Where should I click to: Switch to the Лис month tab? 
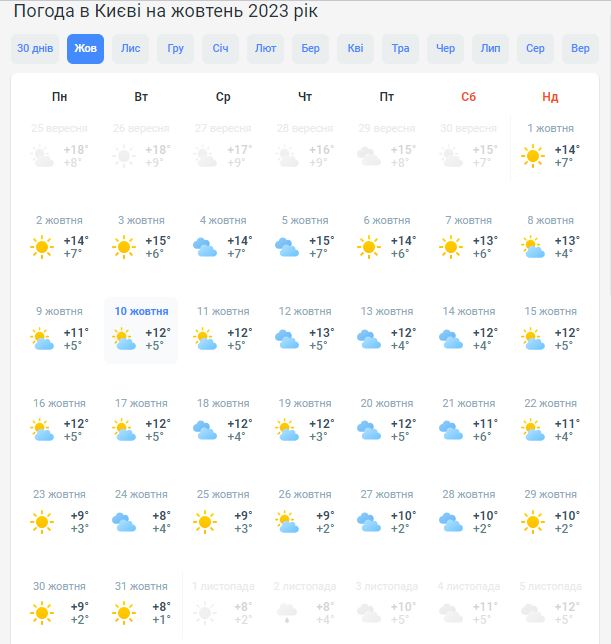click(130, 49)
